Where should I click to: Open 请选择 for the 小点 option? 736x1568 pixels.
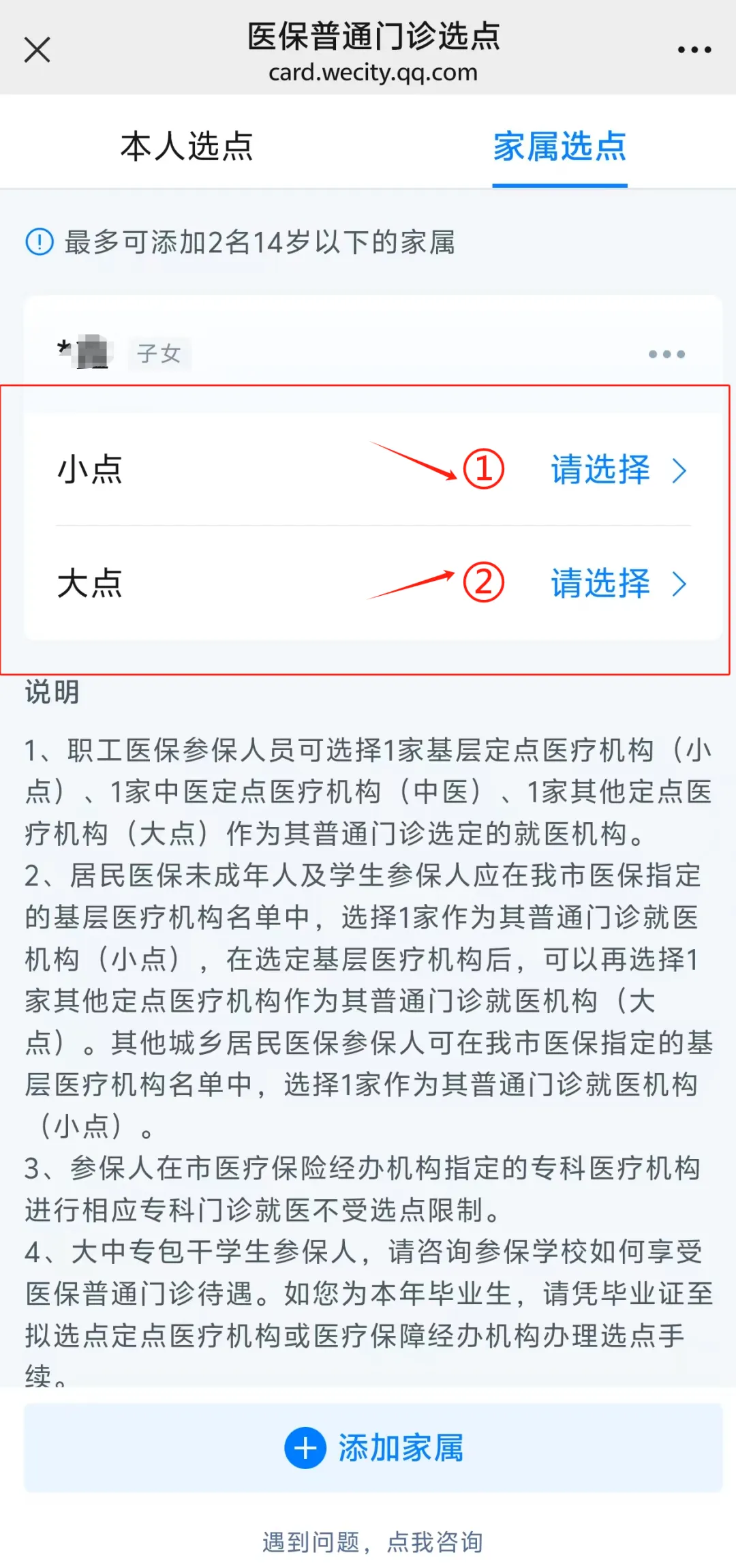click(x=600, y=470)
